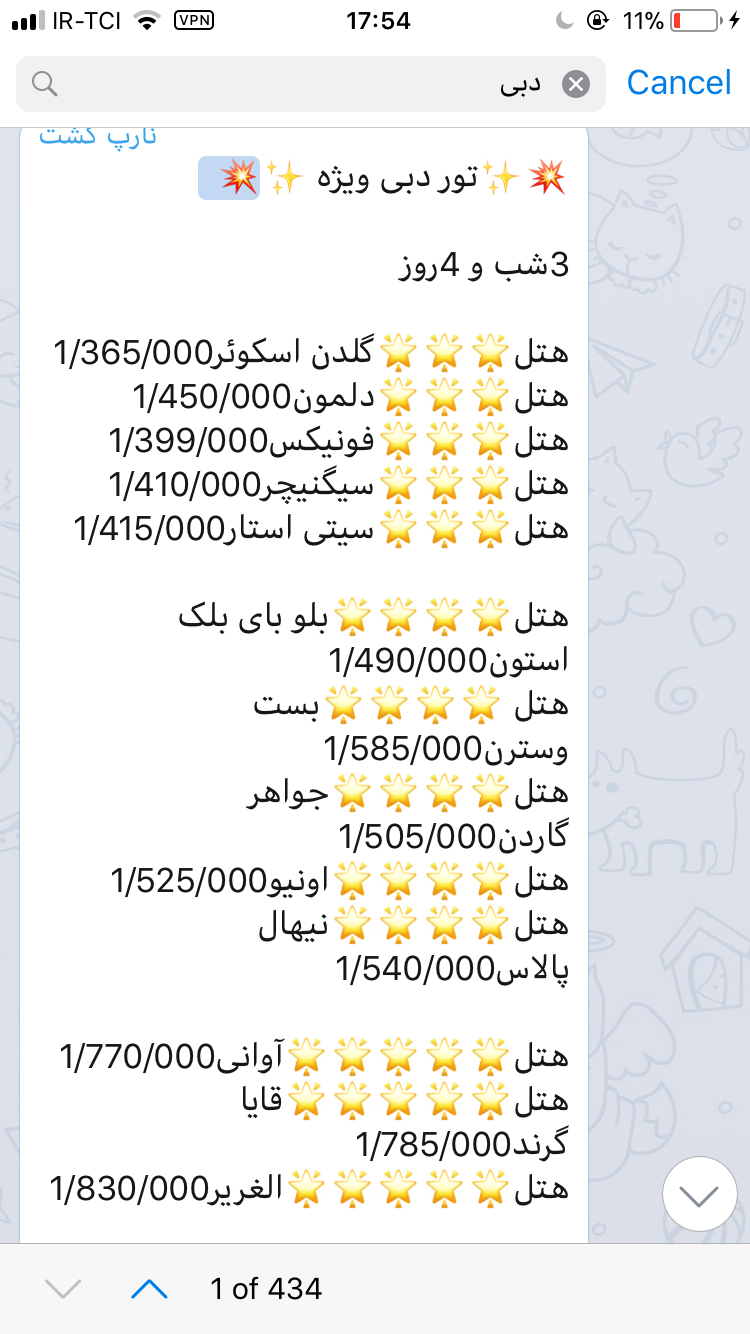Open the نارپ گشت sender name
This screenshot has height=1334, width=750.
tap(98, 136)
